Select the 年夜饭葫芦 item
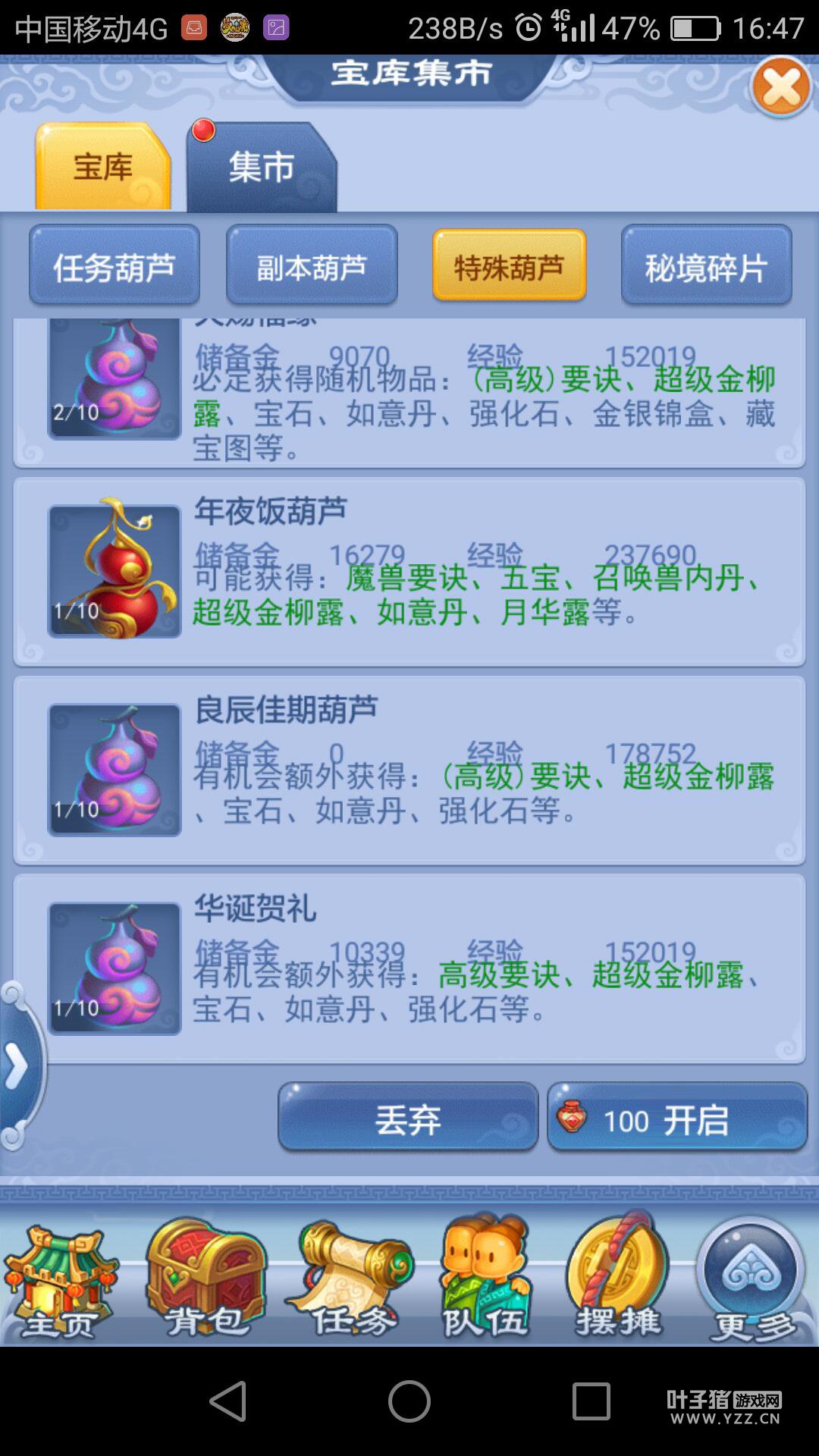The image size is (819, 1456). pos(409,572)
